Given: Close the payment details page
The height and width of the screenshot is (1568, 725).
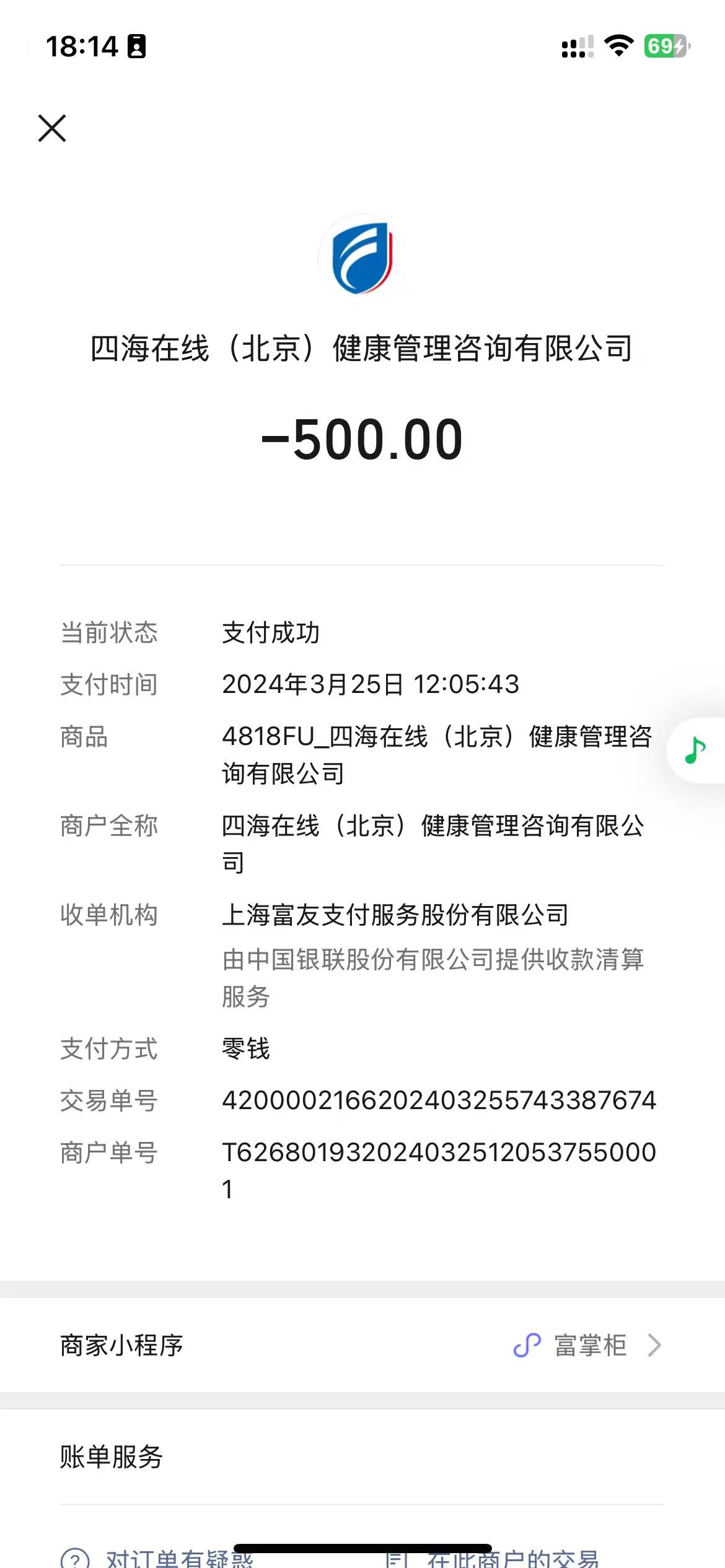Looking at the screenshot, I should click(52, 128).
